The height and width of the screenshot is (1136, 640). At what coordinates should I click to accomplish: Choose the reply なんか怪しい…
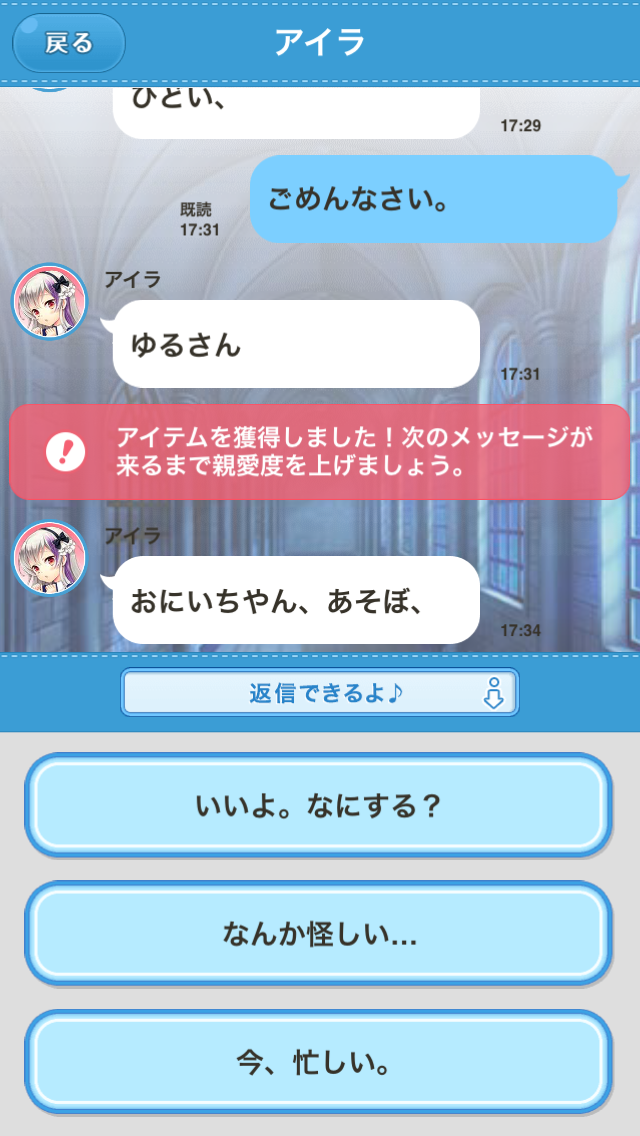coord(318,934)
